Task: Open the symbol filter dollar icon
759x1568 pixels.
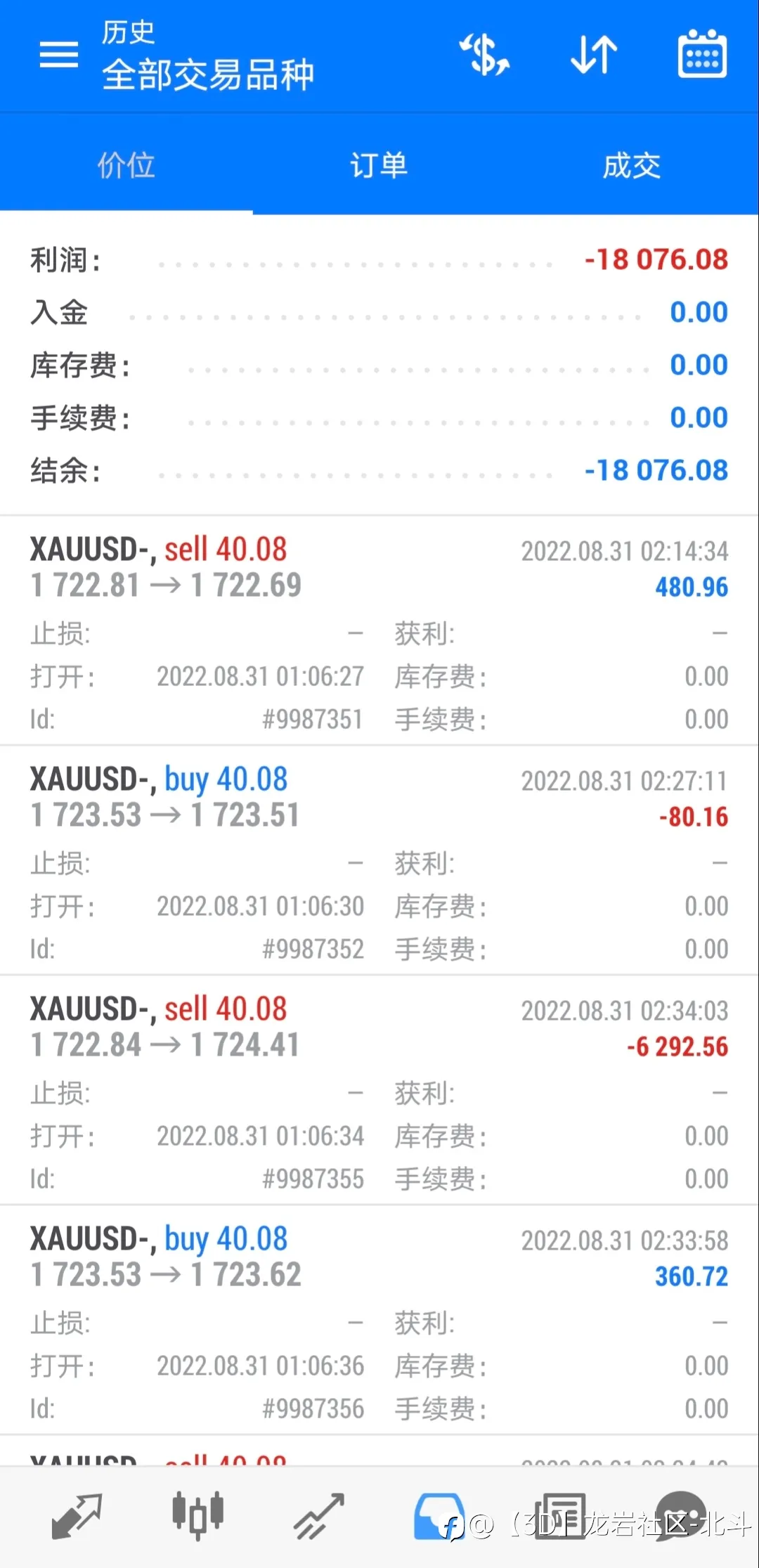Action: click(484, 55)
